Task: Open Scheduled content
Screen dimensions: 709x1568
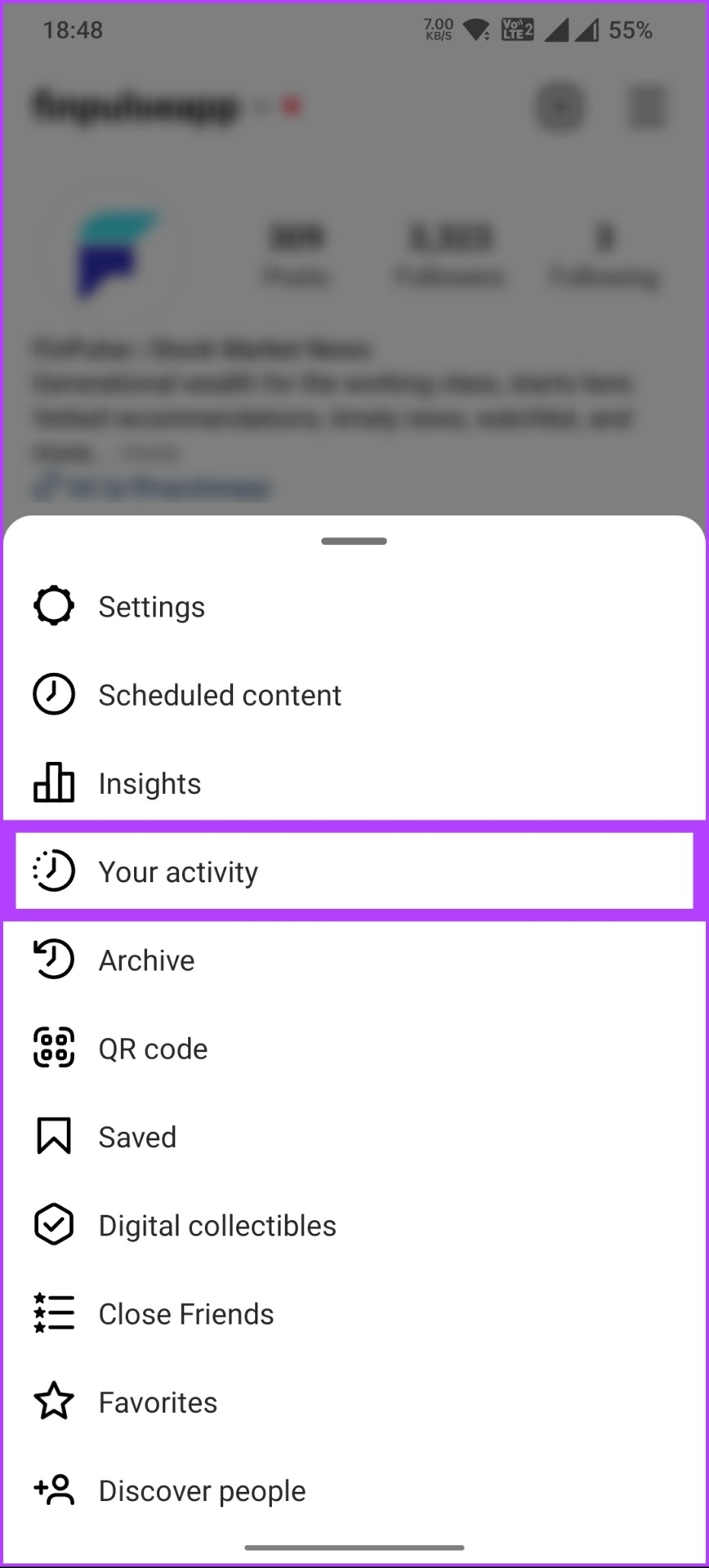Action: click(219, 695)
